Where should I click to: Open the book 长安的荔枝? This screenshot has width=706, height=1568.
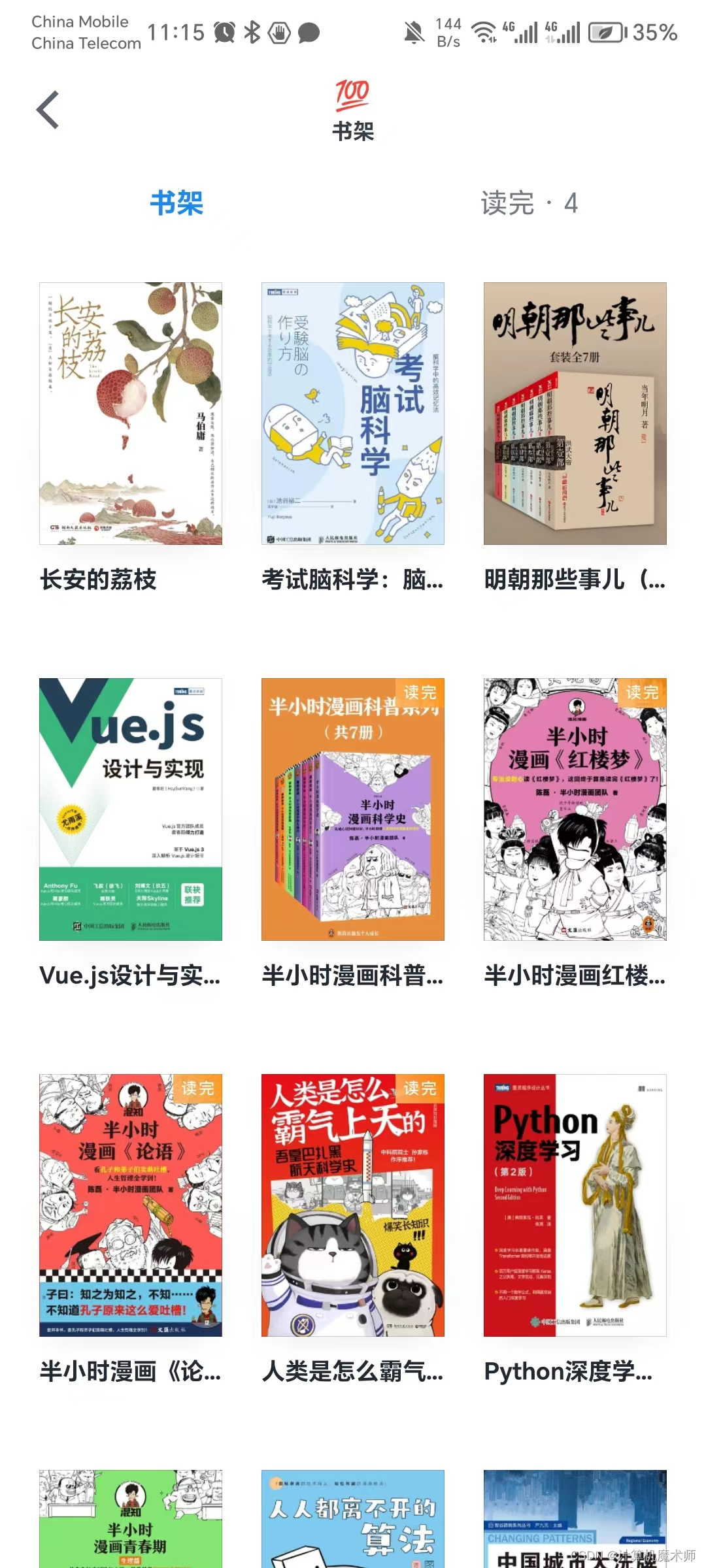(131, 414)
